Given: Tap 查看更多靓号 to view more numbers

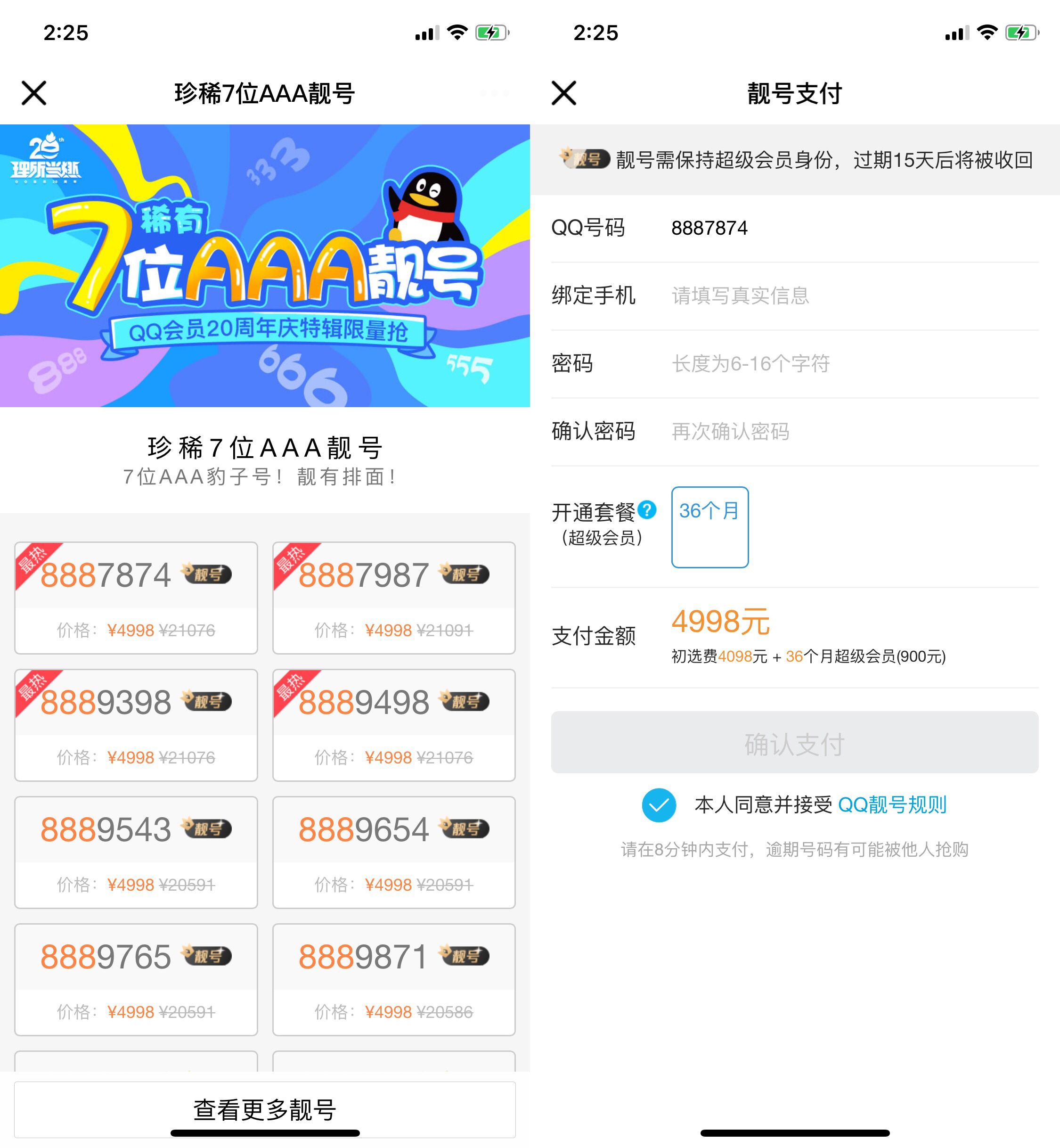Looking at the screenshot, I should click(x=264, y=1109).
